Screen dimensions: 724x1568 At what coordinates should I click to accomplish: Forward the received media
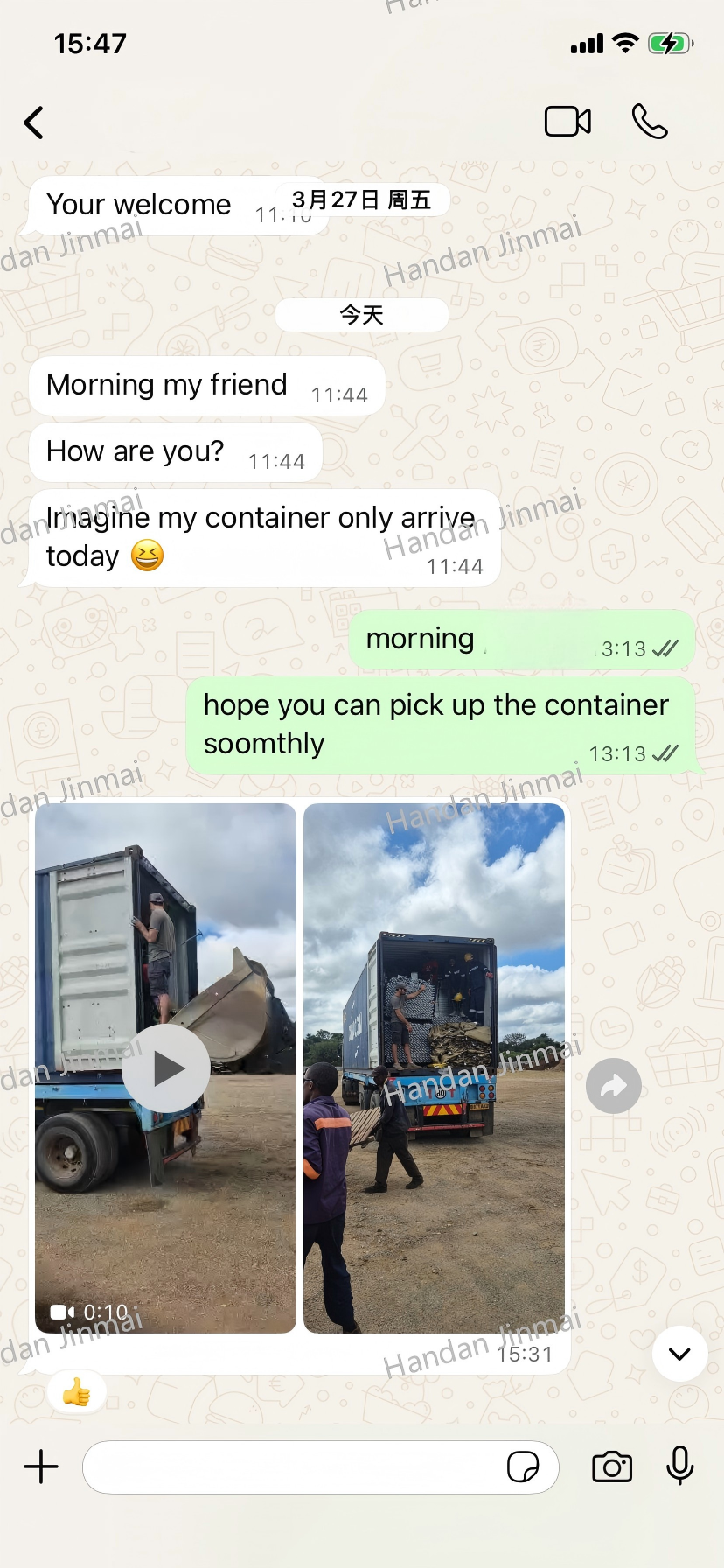[613, 1086]
